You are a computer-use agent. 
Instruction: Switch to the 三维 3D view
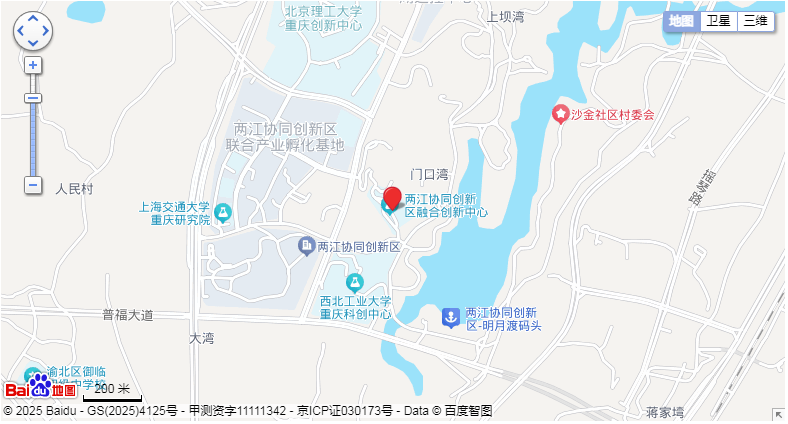pyautogui.click(x=755, y=21)
